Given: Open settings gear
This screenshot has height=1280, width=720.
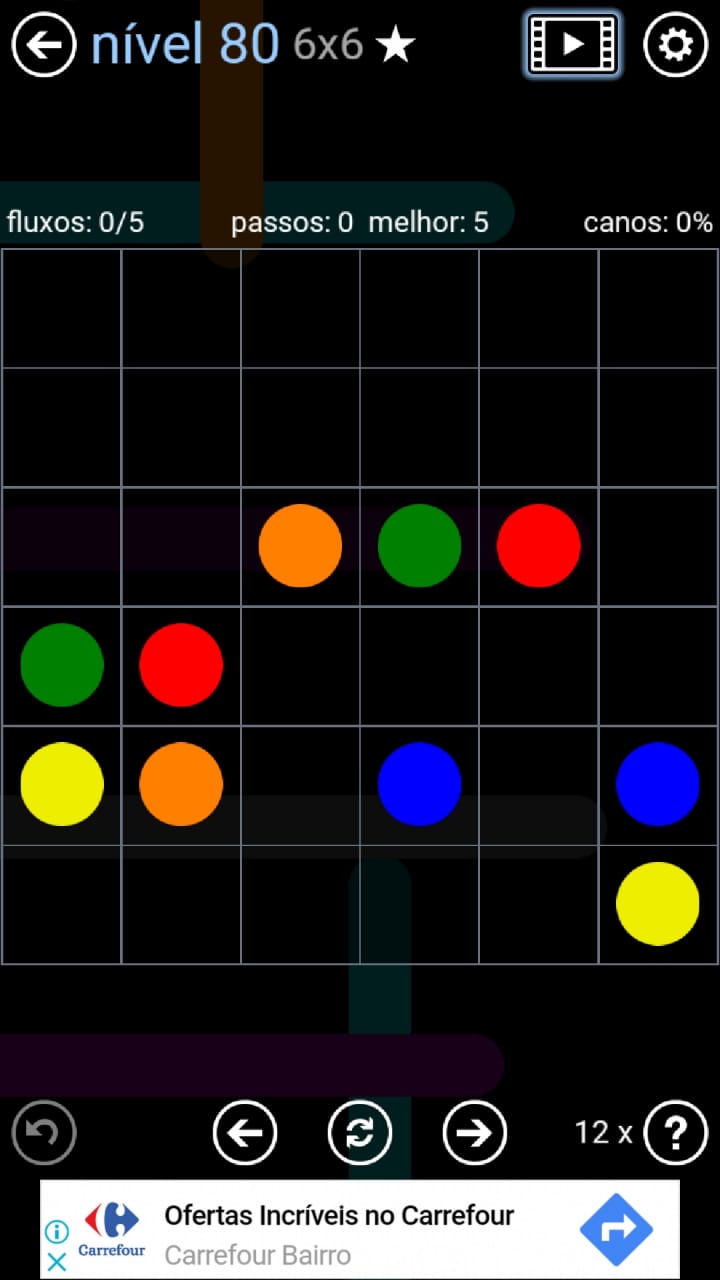Looking at the screenshot, I should click(x=675, y=45).
